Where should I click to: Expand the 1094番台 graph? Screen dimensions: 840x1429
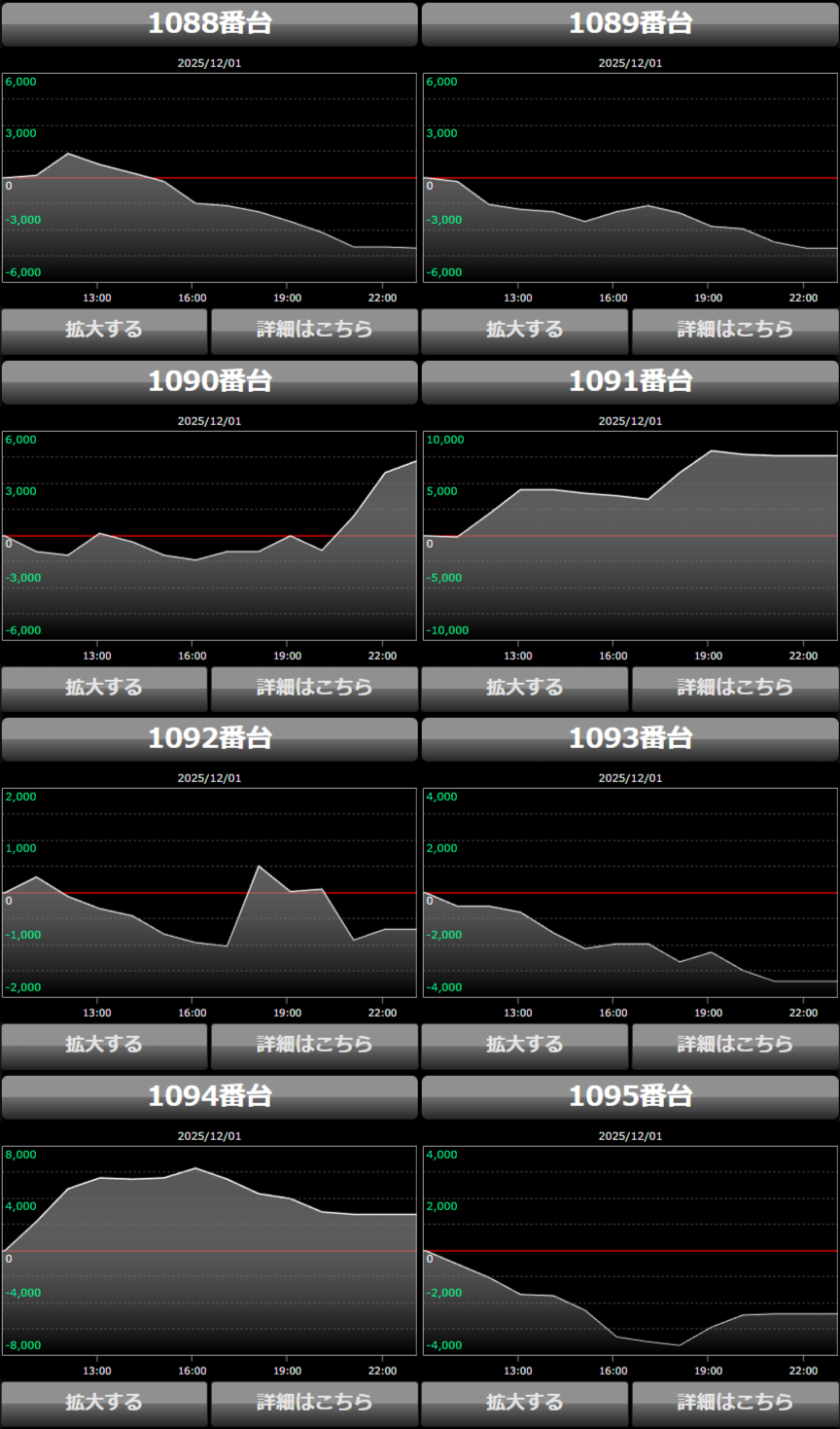point(104,1403)
